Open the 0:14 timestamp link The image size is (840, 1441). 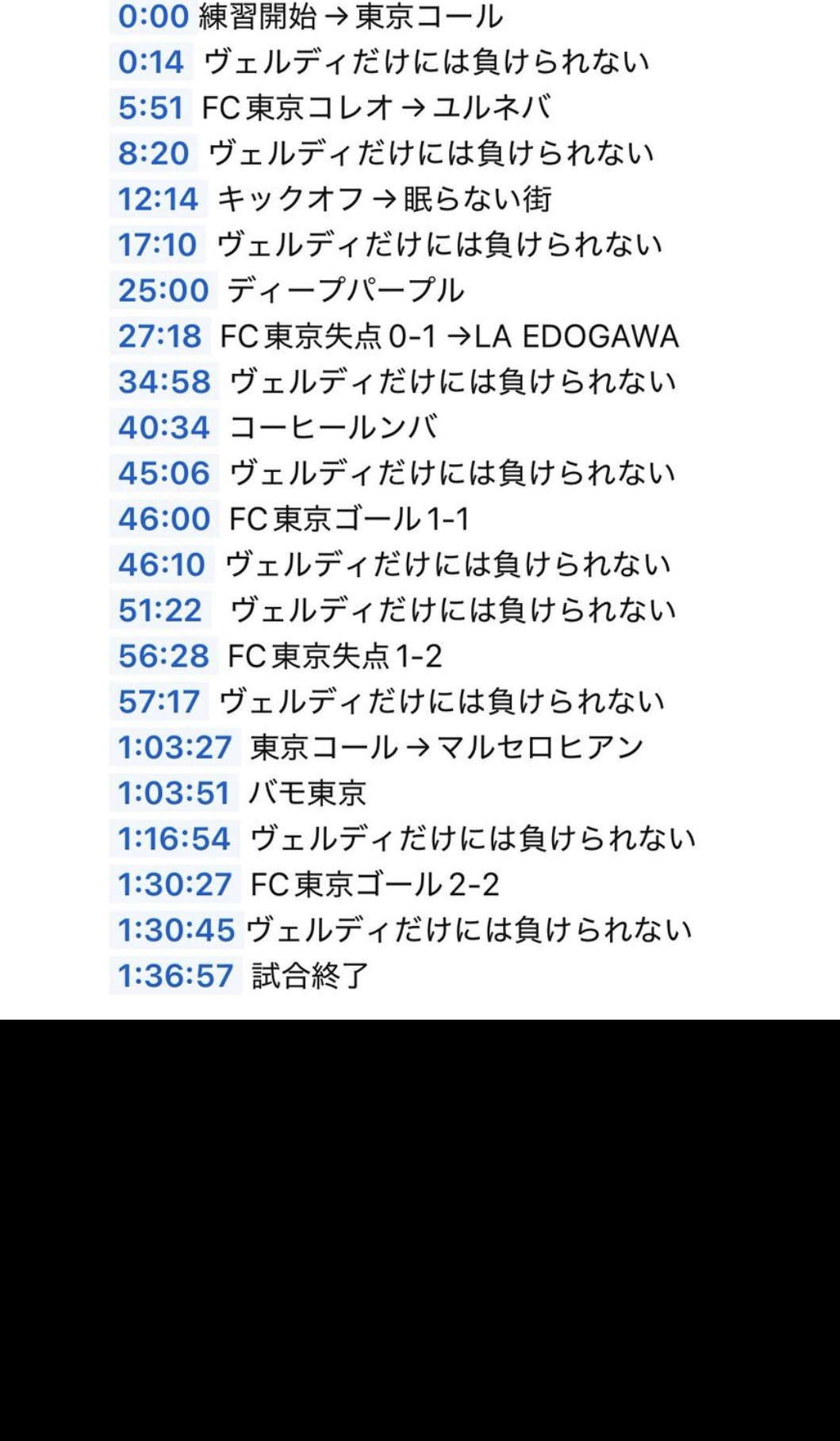click(x=151, y=62)
